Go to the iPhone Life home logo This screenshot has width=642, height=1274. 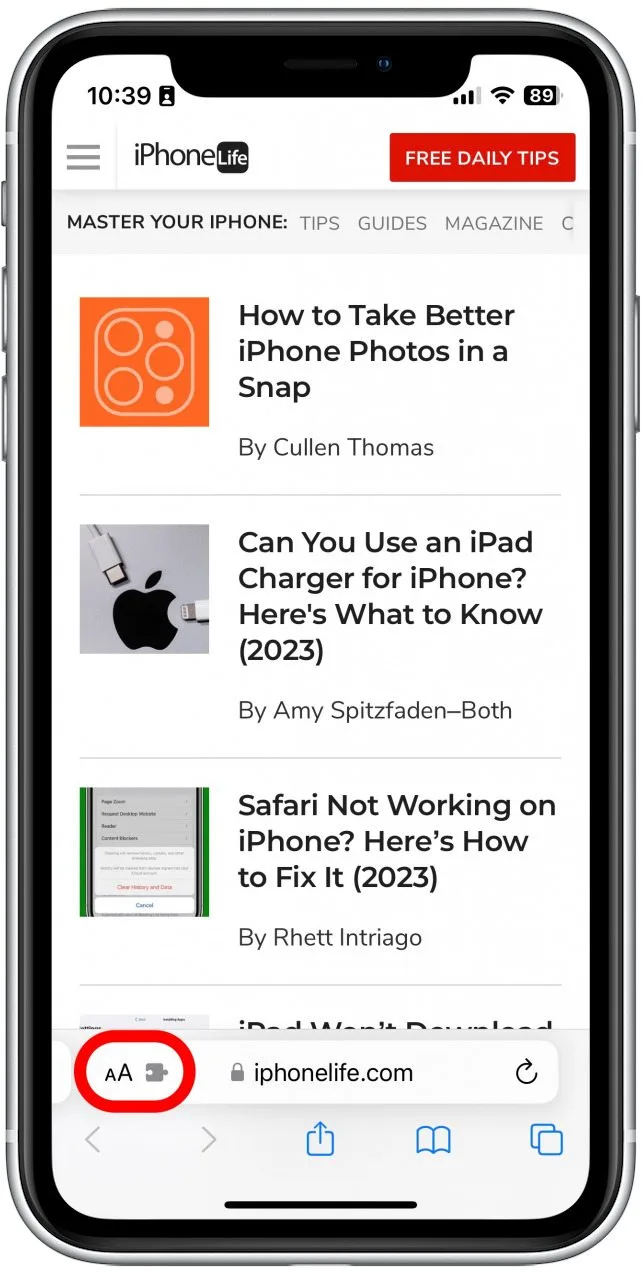coord(191,157)
